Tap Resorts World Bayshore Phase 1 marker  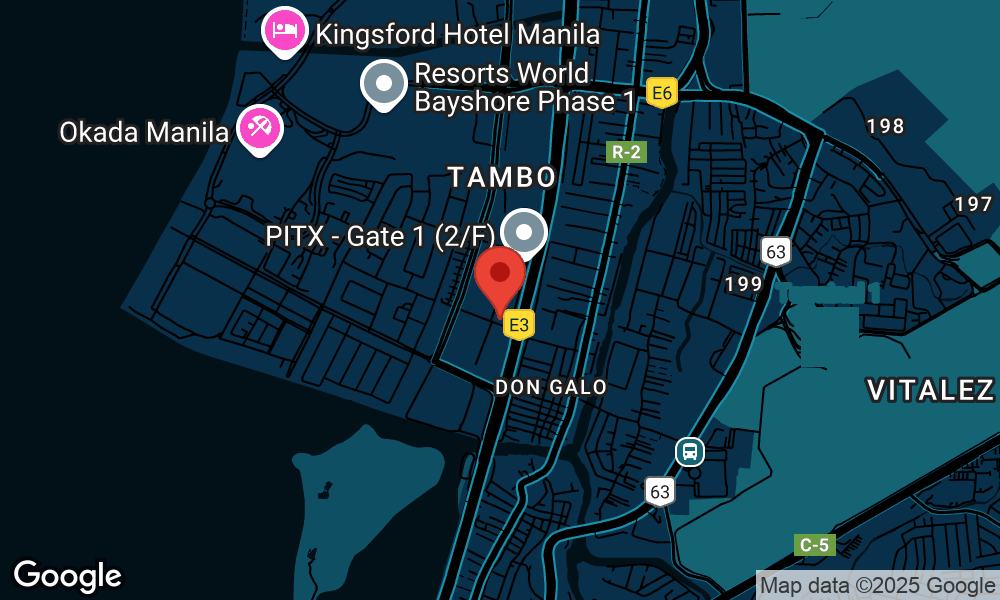pyautogui.click(x=384, y=84)
